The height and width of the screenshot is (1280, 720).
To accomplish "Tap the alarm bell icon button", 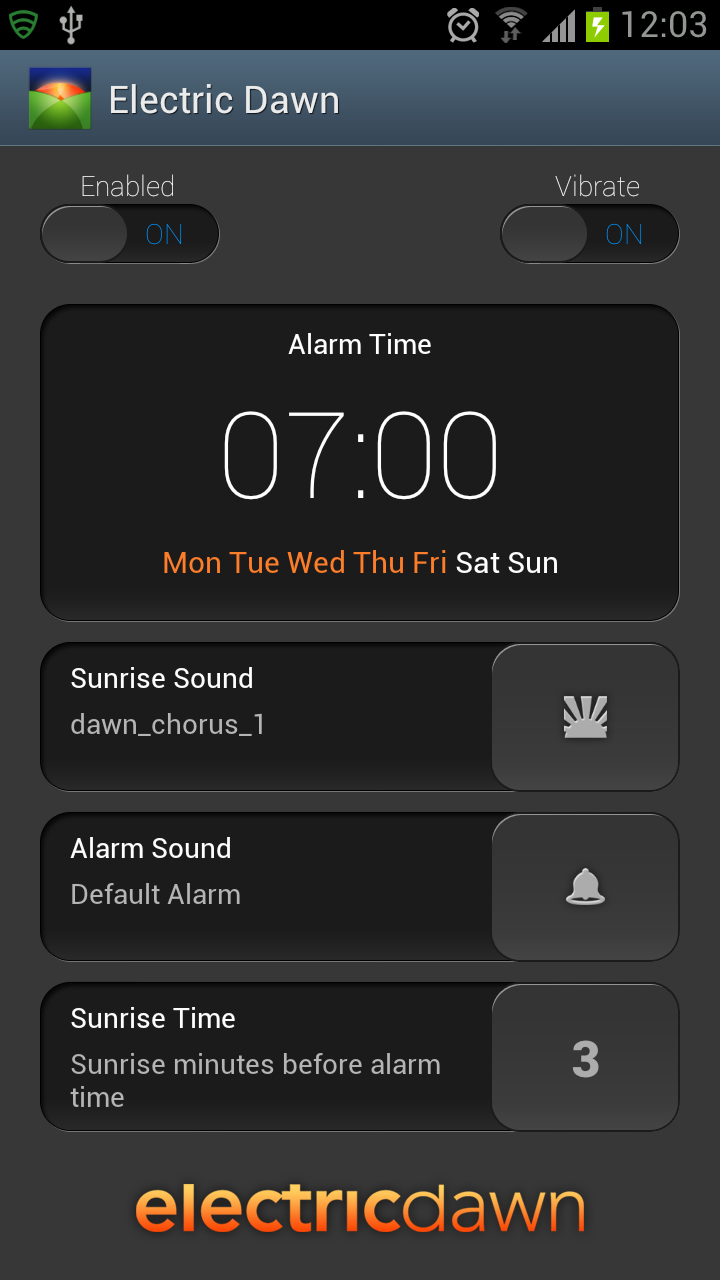I will click(585, 887).
